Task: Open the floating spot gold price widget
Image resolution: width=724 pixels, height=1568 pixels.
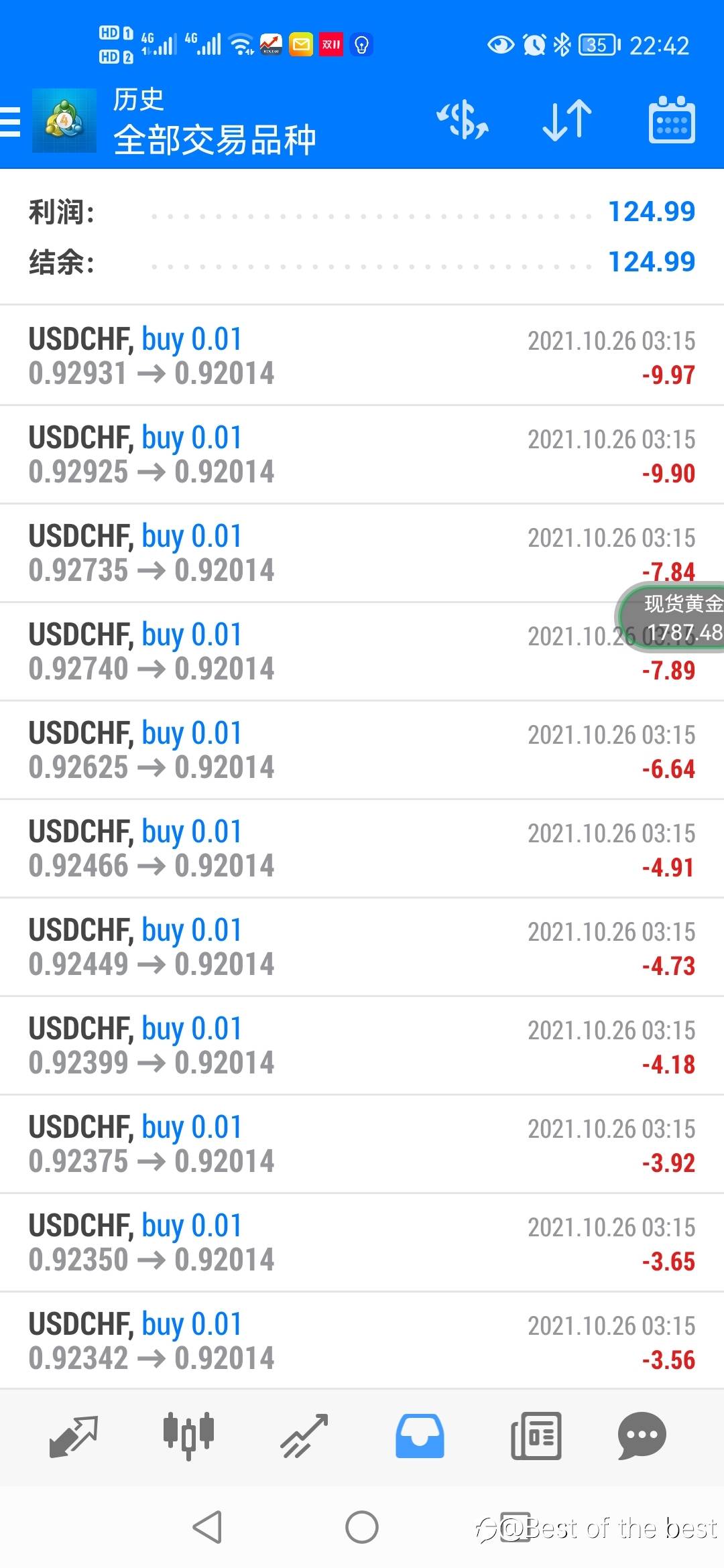Action: coord(670,617)
